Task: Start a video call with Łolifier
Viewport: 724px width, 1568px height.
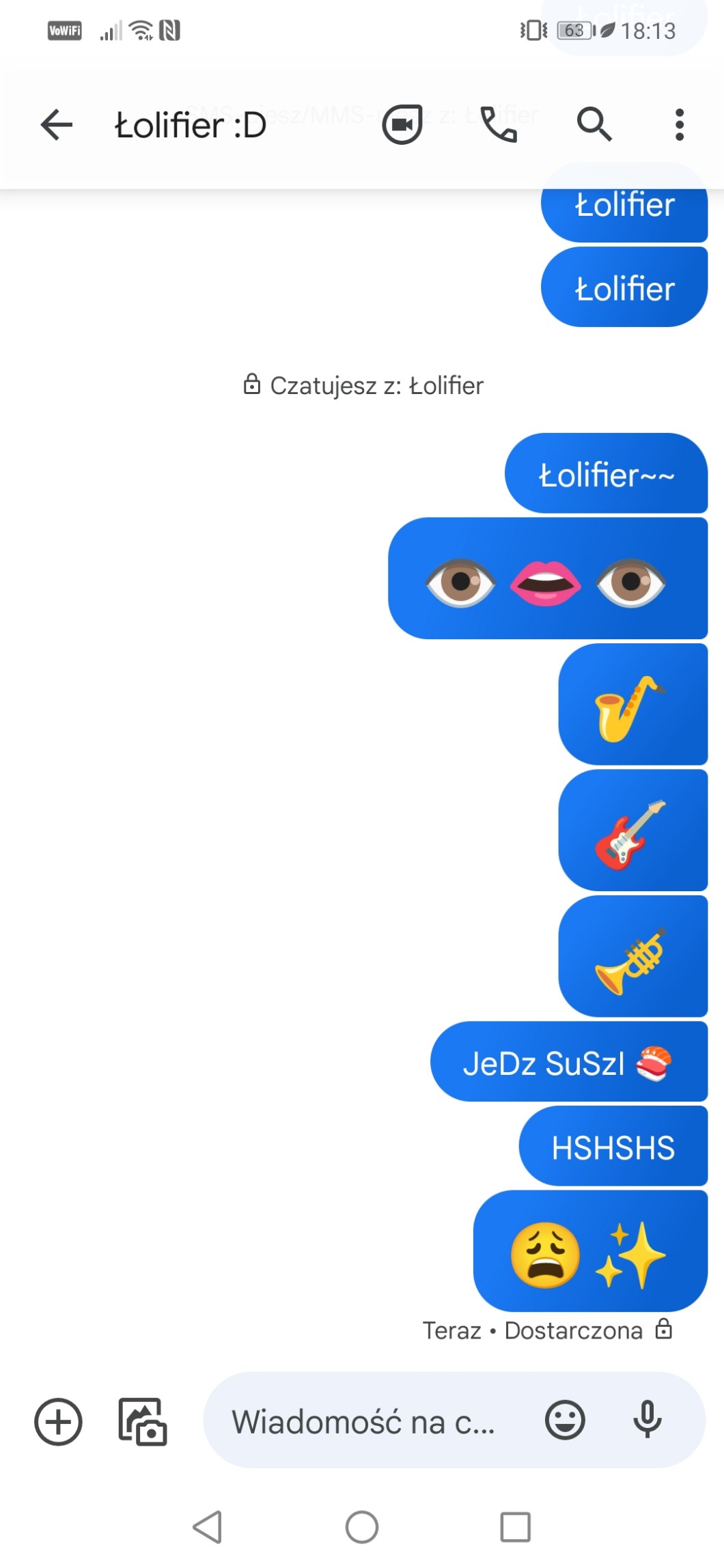Action: click(x=402, y=125)
